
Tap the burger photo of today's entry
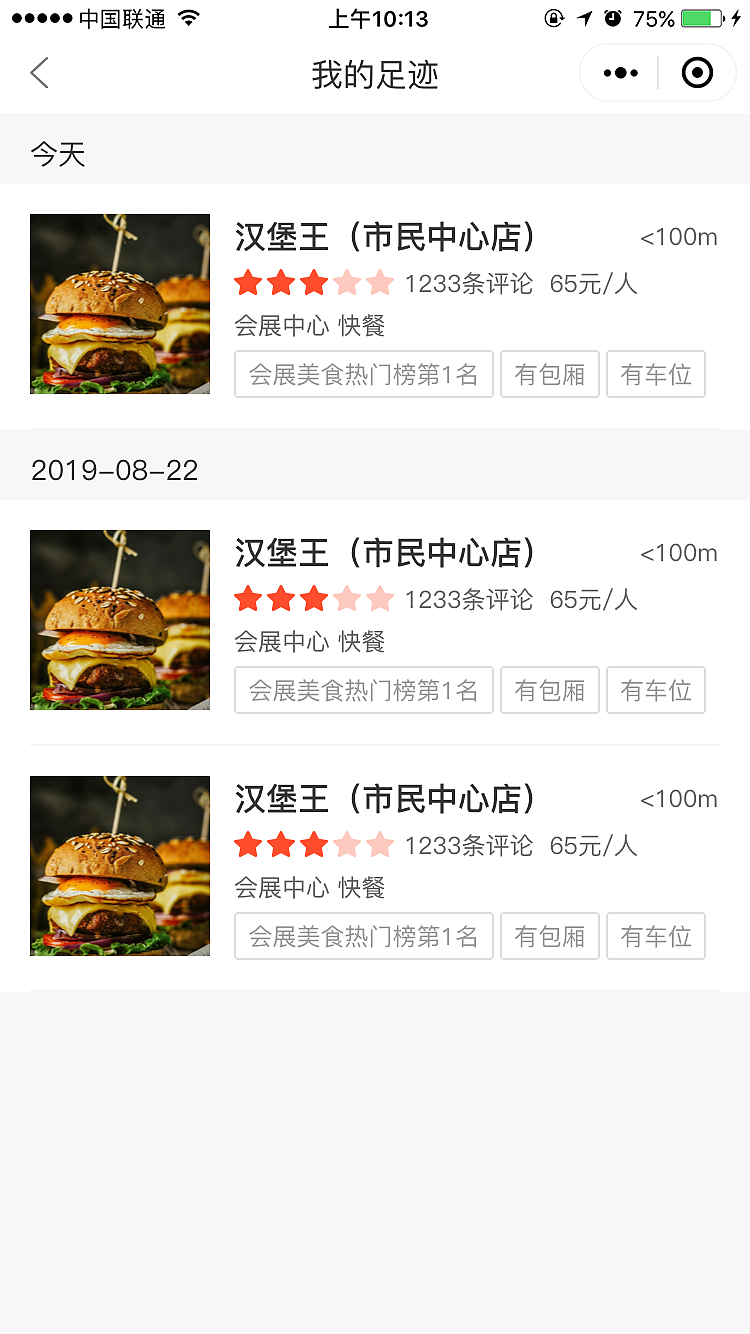[x=120, y=304]
